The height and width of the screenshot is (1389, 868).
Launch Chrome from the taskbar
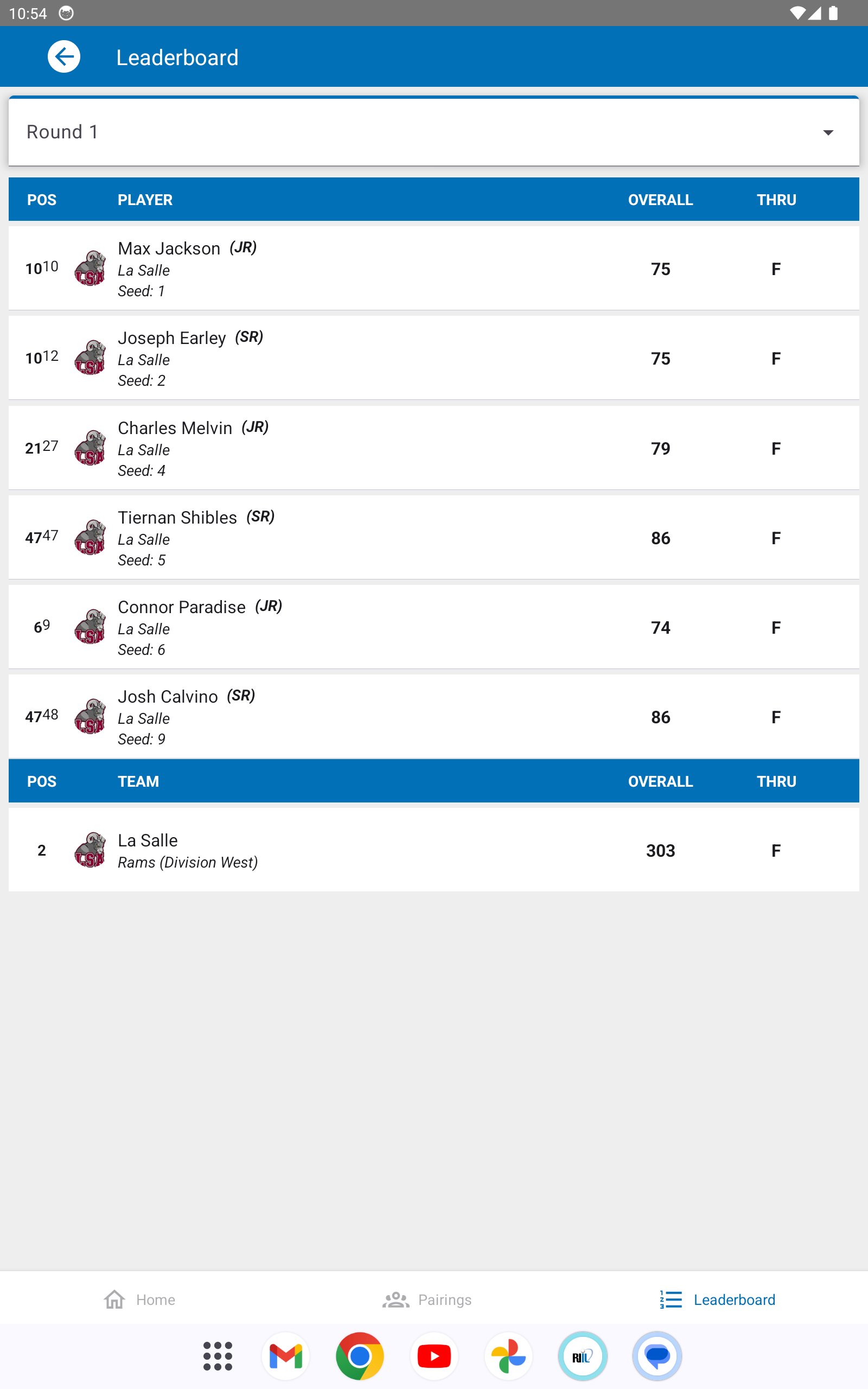point(360,1356)
